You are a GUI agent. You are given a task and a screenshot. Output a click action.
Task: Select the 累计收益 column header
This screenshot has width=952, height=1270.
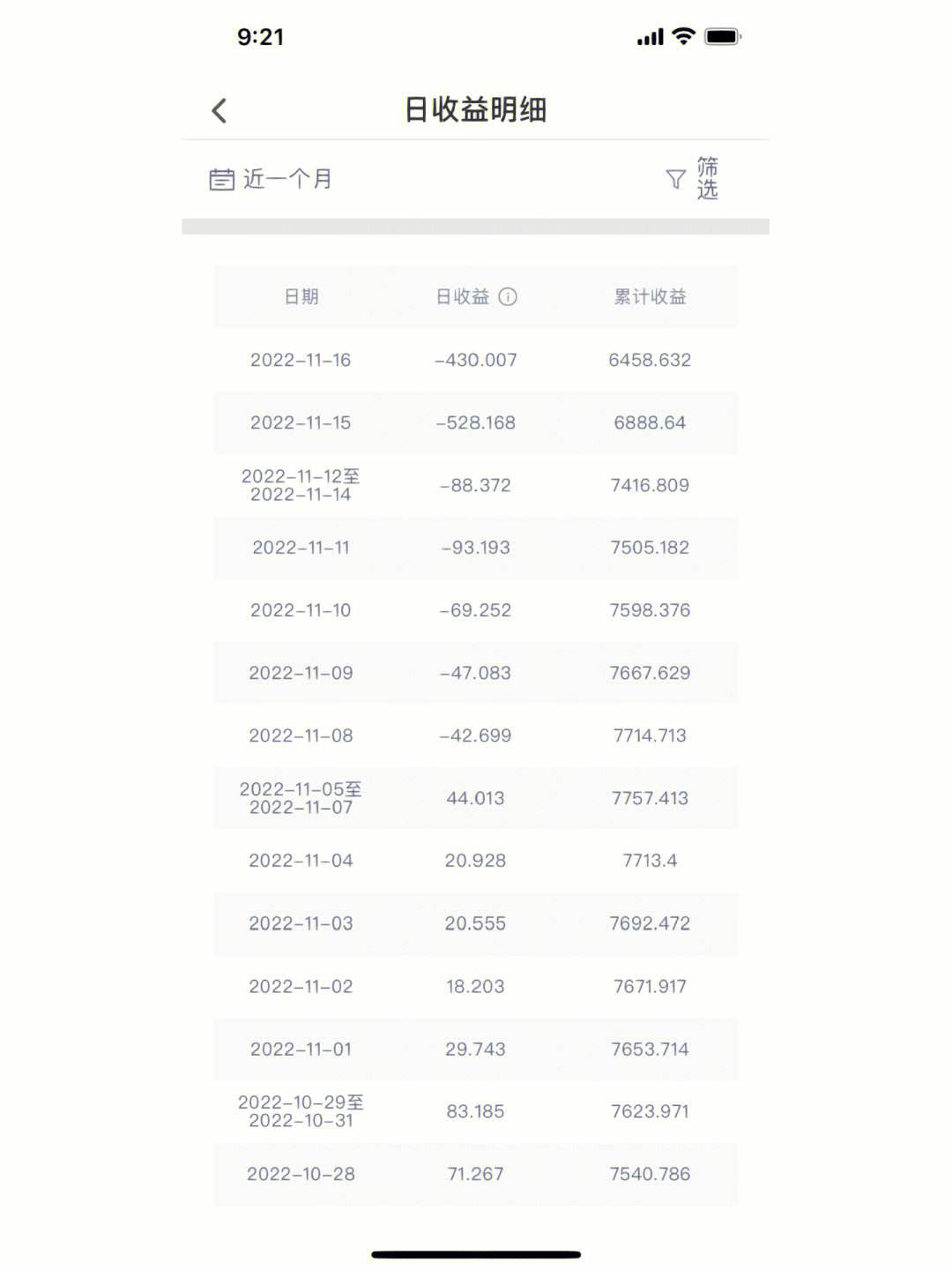651,297
